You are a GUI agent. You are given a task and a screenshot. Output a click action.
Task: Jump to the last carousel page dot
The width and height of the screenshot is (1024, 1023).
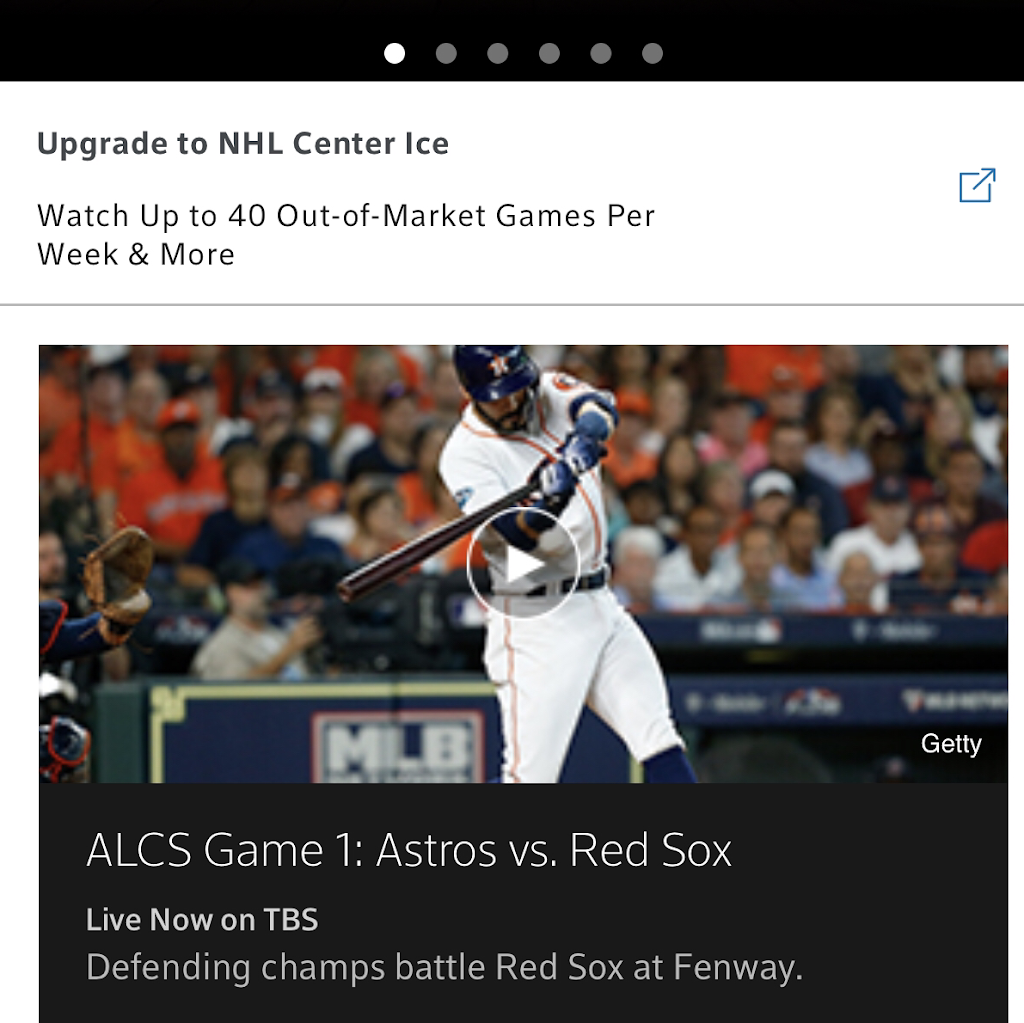point(652,53)
